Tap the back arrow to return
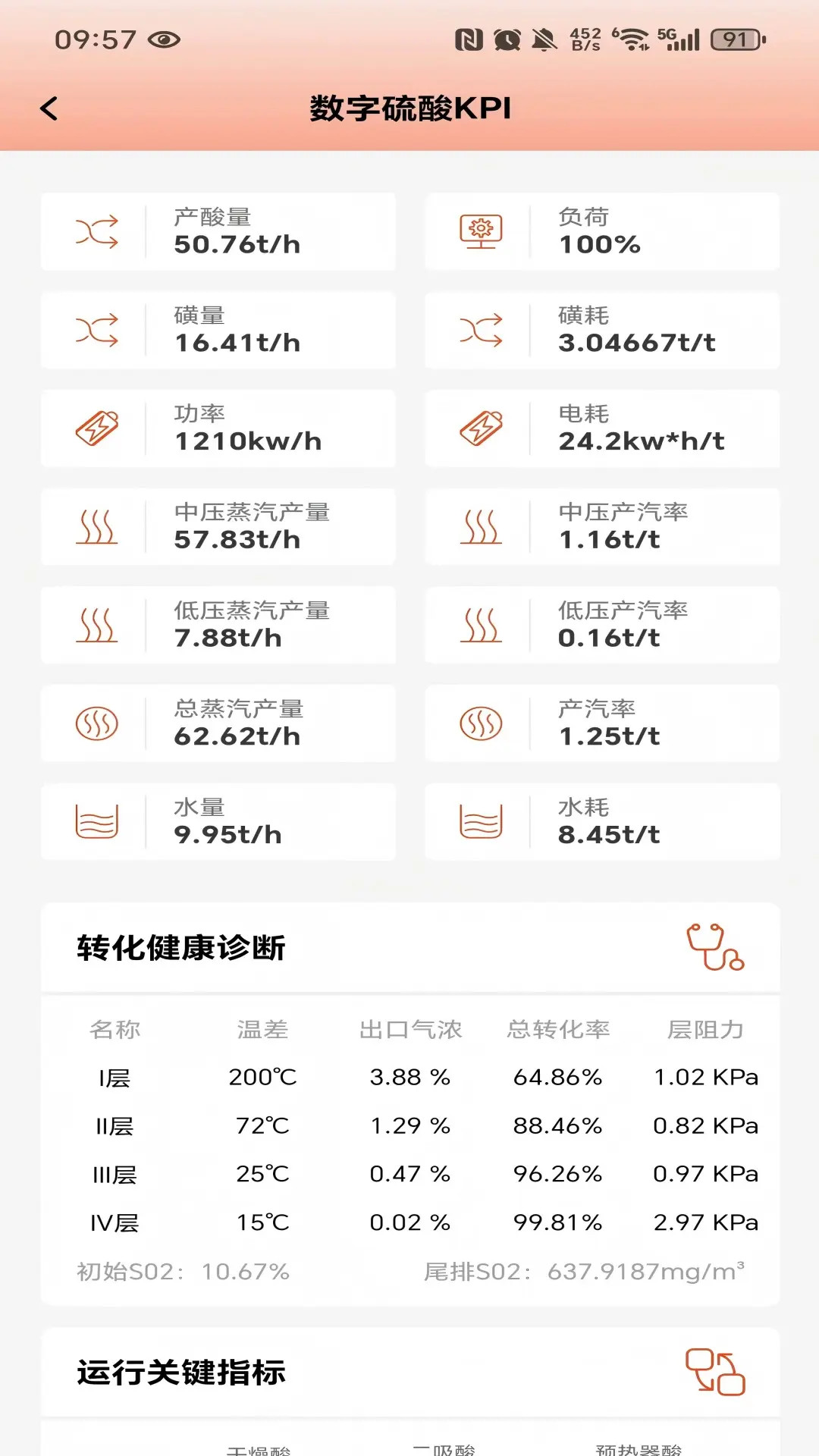Image resolution: width=819 pixels, height=1456 pixels. pos(50,108)
